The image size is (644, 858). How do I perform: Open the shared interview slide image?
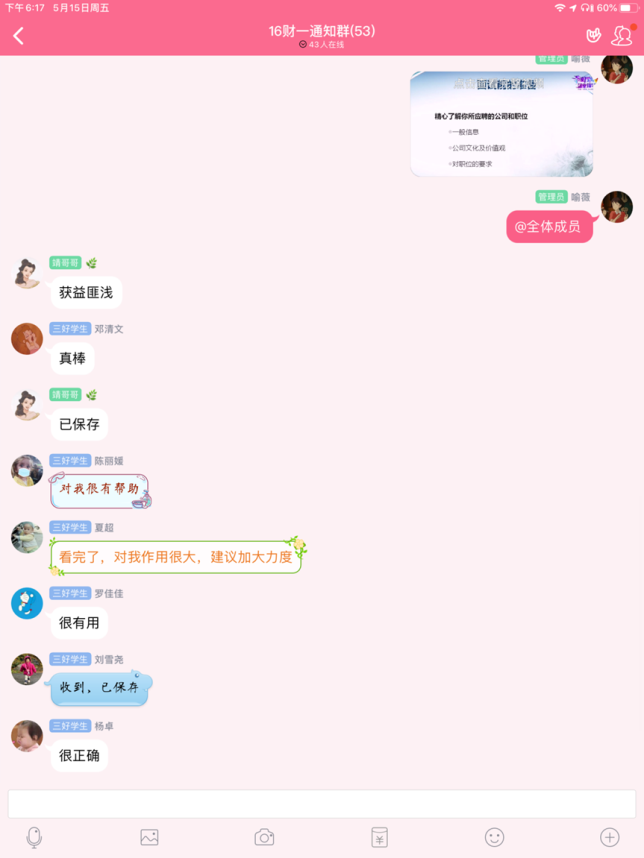(501, 124)
